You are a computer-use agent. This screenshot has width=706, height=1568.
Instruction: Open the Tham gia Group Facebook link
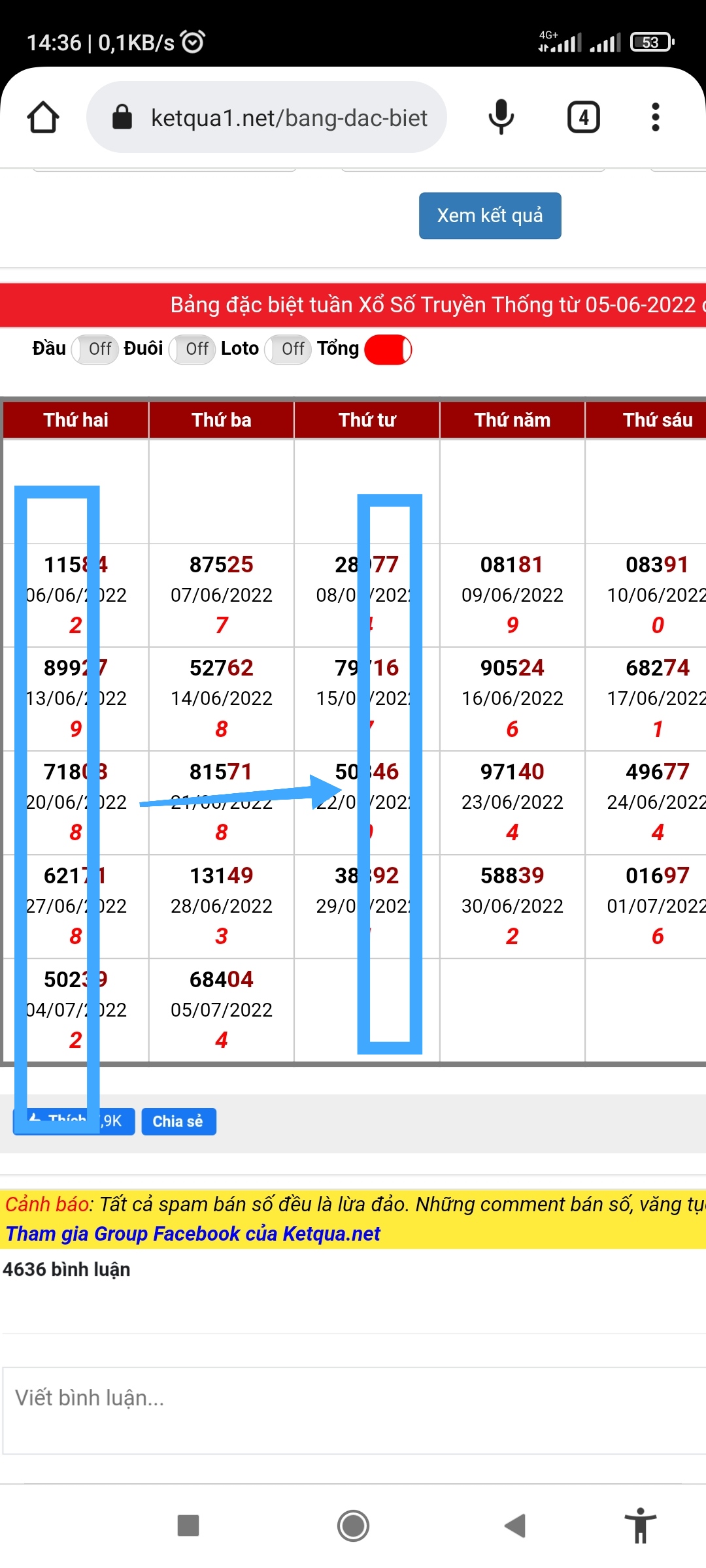[x=193, y=1233]
